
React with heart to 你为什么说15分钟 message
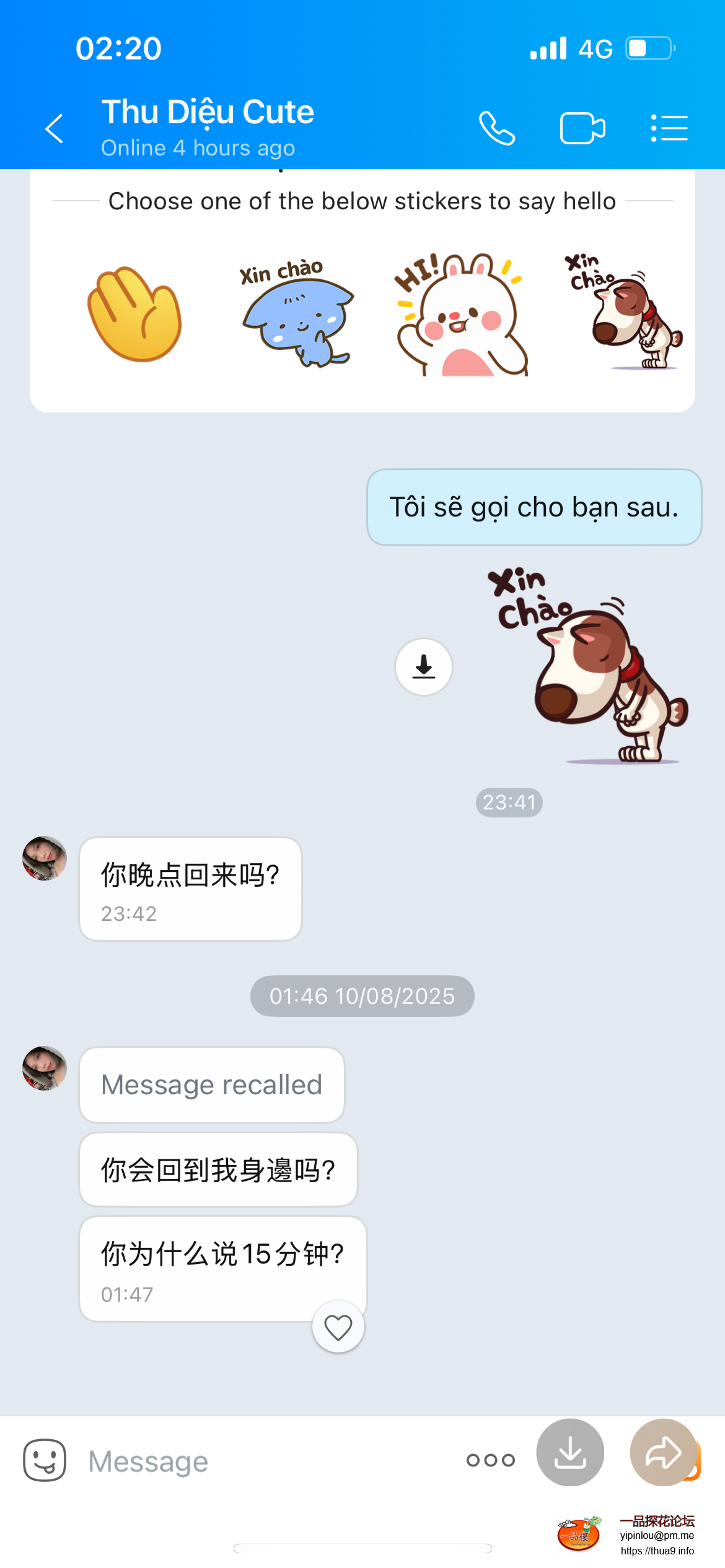338,1327
